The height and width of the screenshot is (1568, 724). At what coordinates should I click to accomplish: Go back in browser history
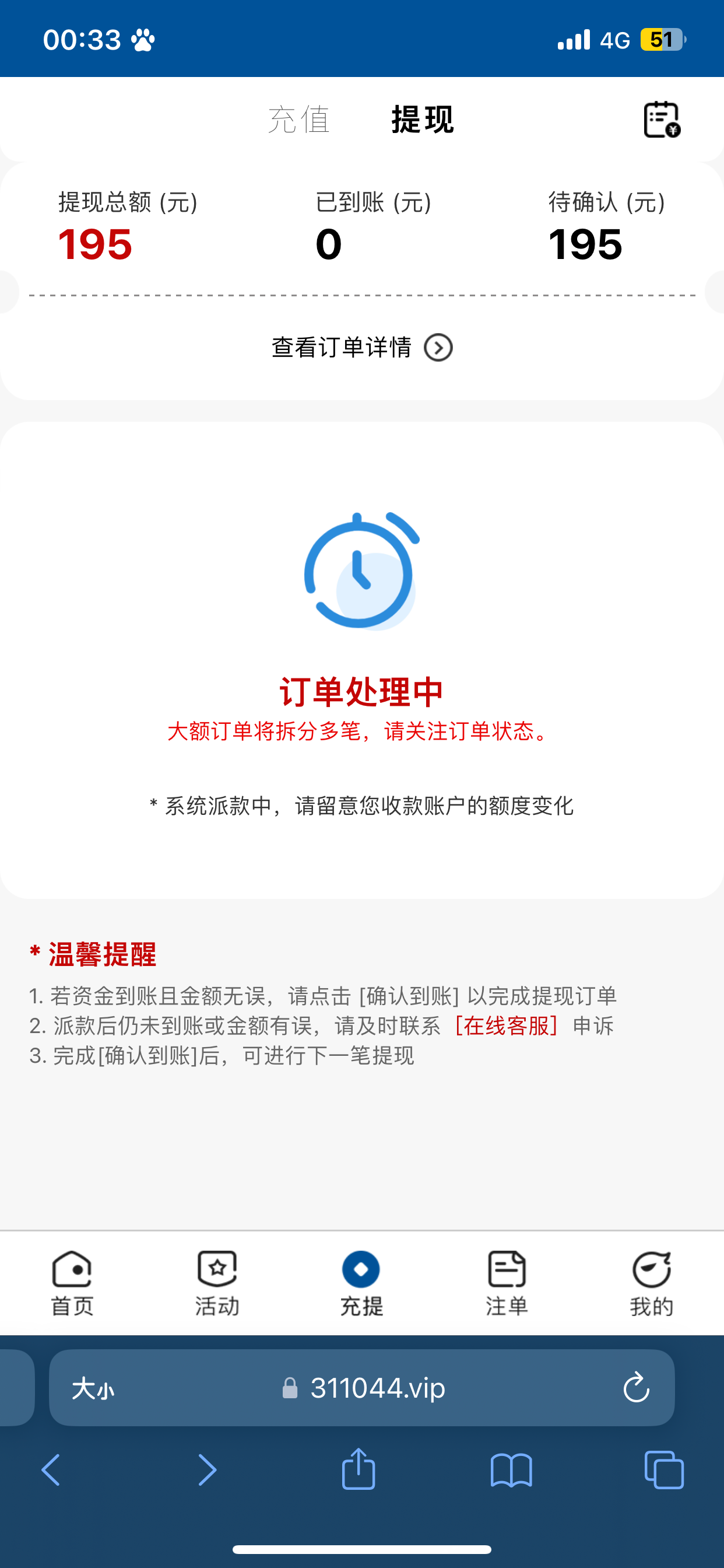[51, 1470]
